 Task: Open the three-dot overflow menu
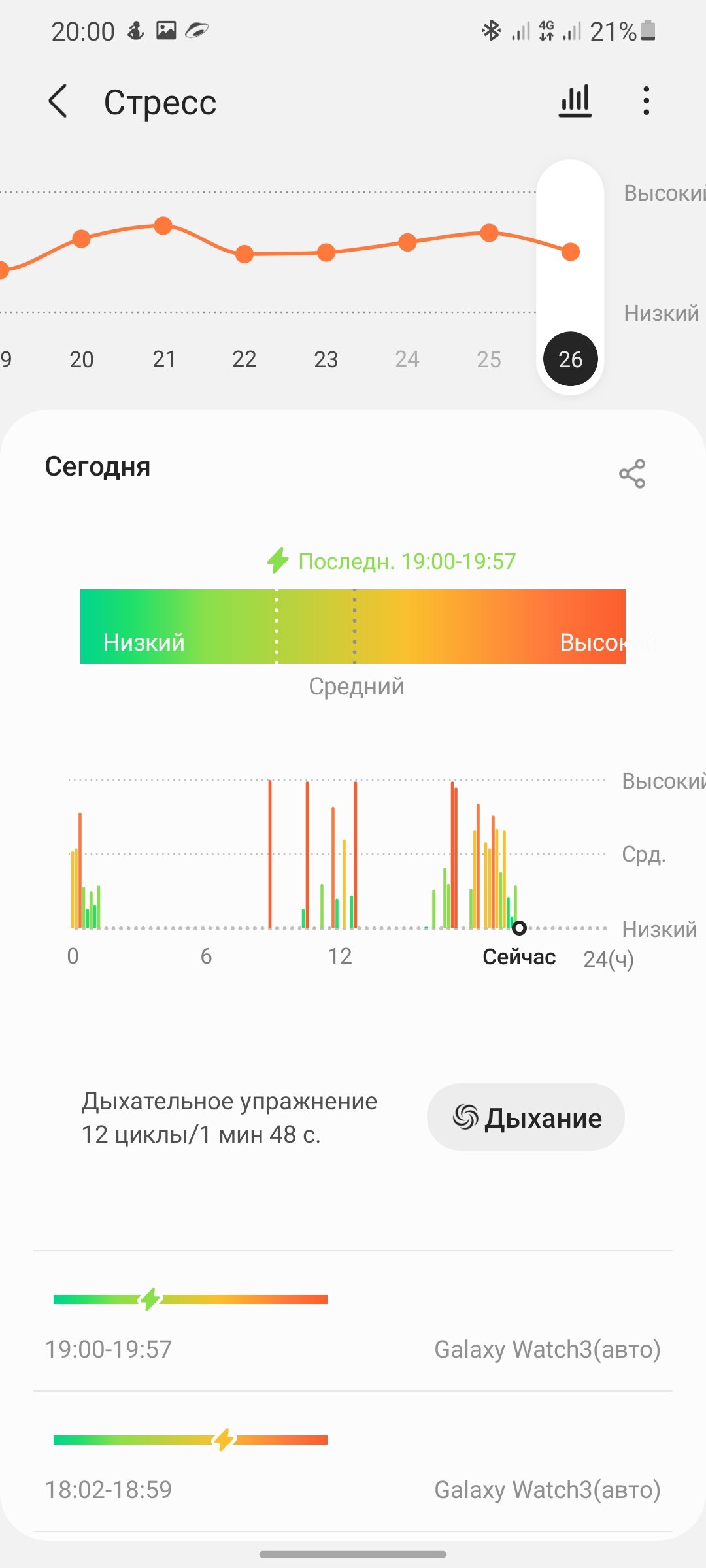(646, 101)
